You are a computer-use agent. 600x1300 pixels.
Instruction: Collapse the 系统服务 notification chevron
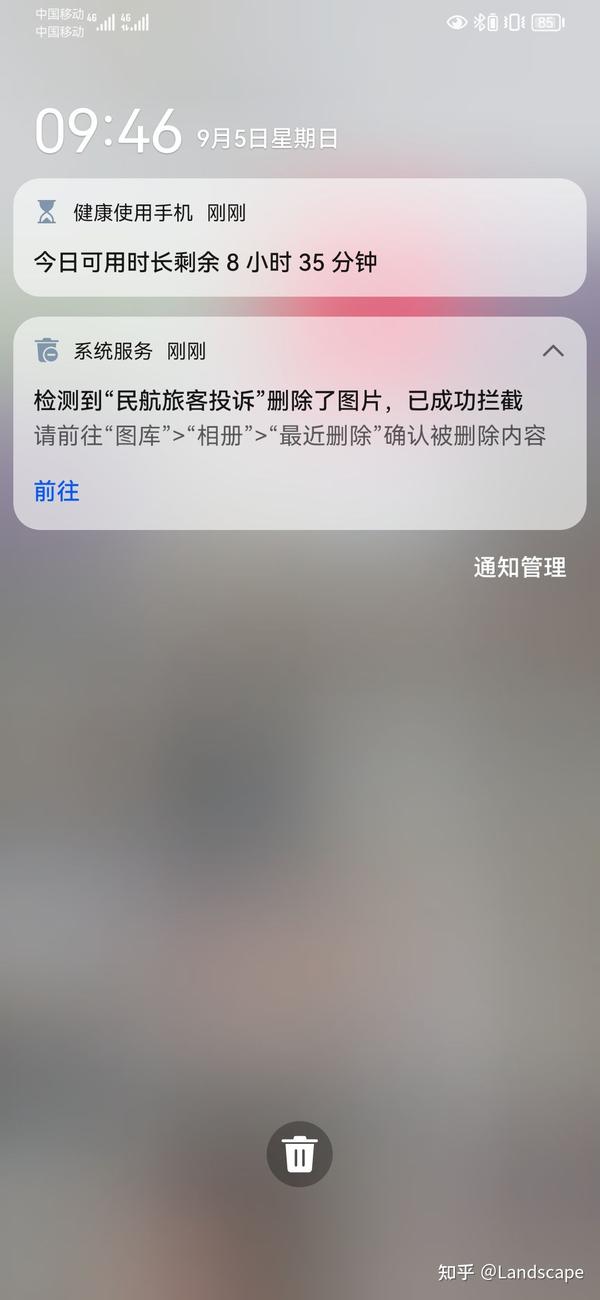pyautogui.click(x=553, y=351)
